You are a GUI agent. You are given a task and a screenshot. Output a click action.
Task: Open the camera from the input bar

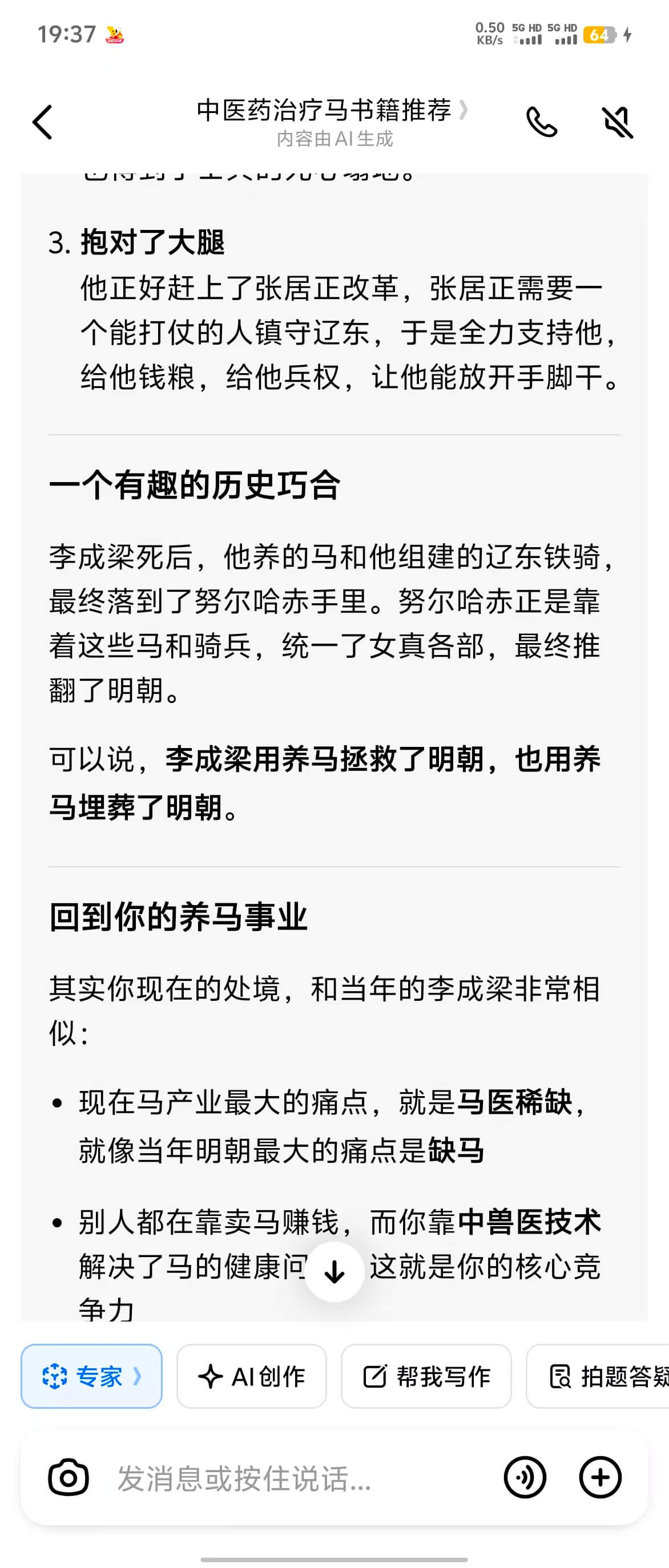pos(68,1477)
